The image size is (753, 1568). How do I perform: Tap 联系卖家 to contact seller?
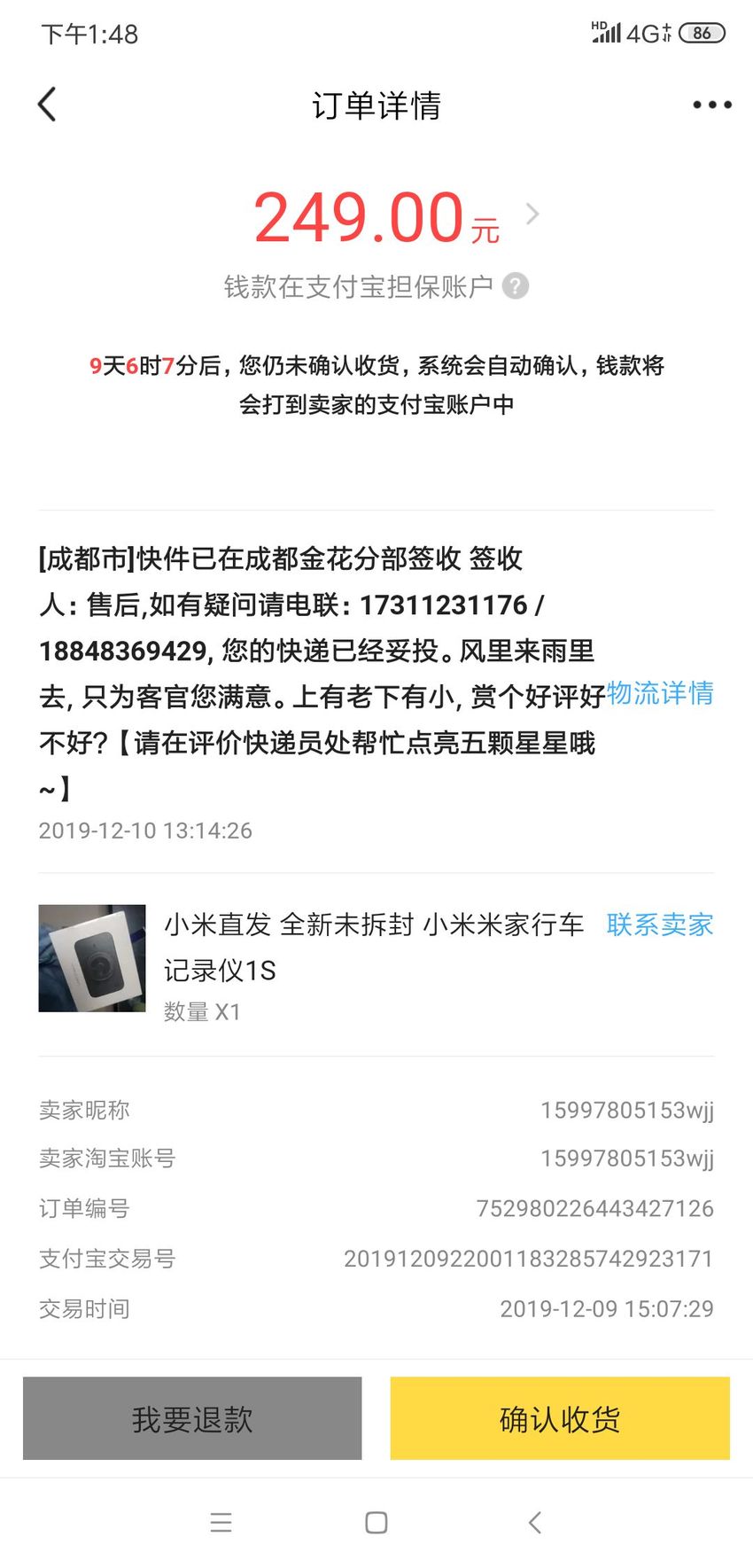pos(660,924)
